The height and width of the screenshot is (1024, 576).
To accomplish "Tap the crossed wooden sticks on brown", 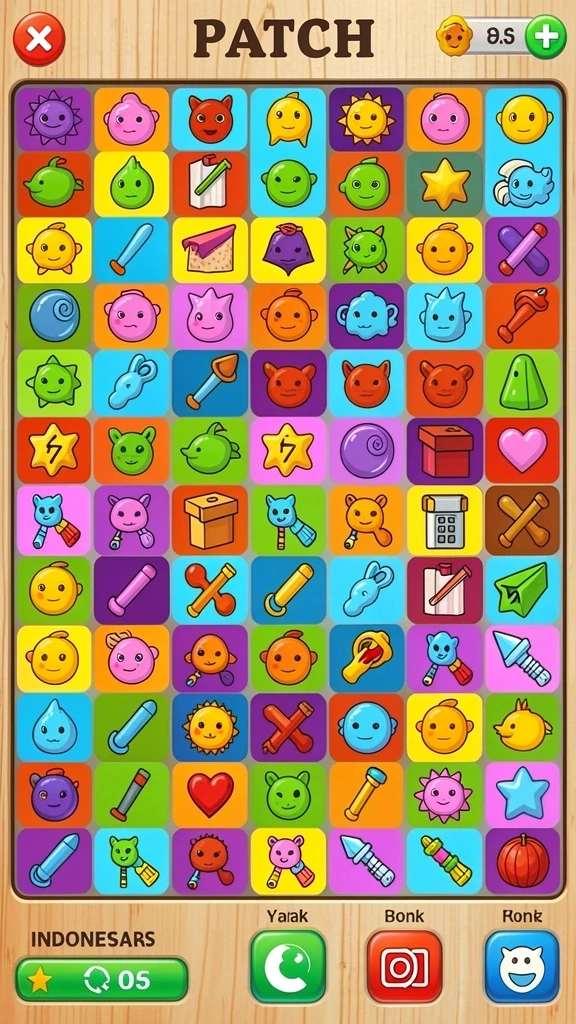I will [x=522, y=520].
